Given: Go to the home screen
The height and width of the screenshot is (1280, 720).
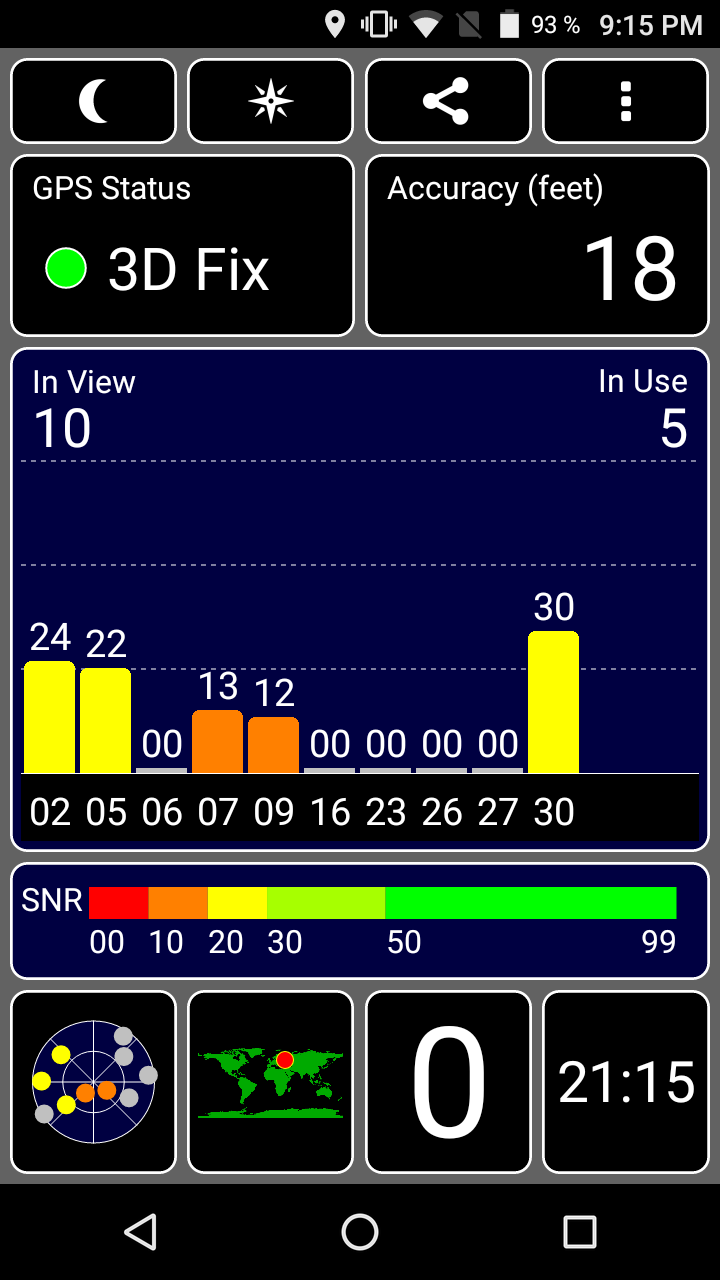Looking at the screenshot, I should 360,1232.
